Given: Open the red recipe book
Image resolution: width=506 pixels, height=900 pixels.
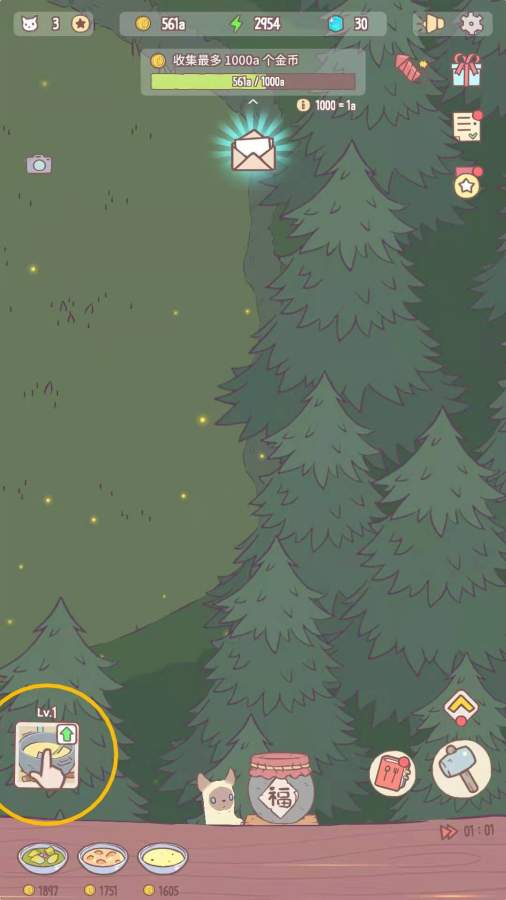Looking at the screenshot, I should tap(392, 773).
